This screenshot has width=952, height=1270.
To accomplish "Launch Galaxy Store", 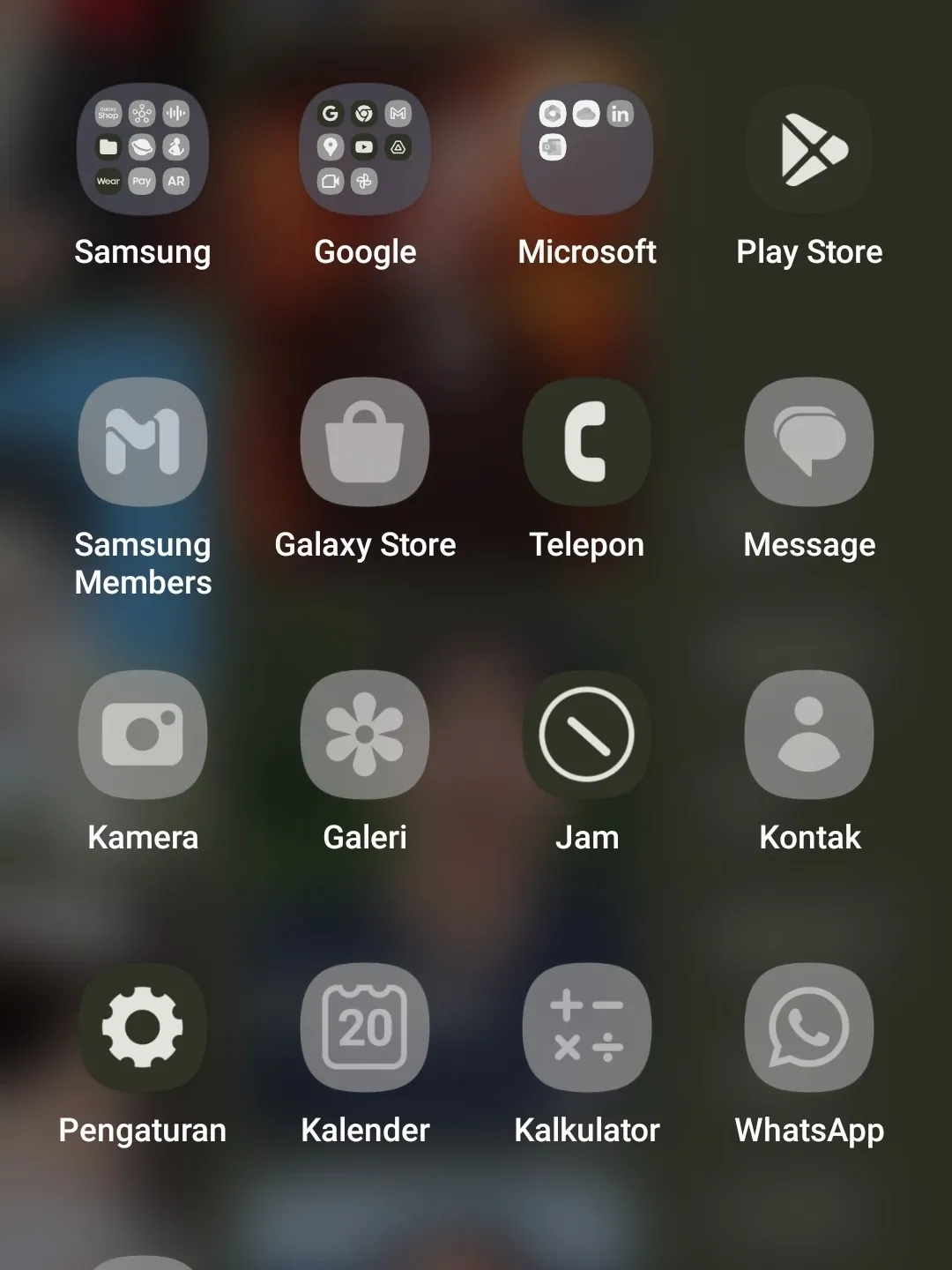I will pos(365,442).
